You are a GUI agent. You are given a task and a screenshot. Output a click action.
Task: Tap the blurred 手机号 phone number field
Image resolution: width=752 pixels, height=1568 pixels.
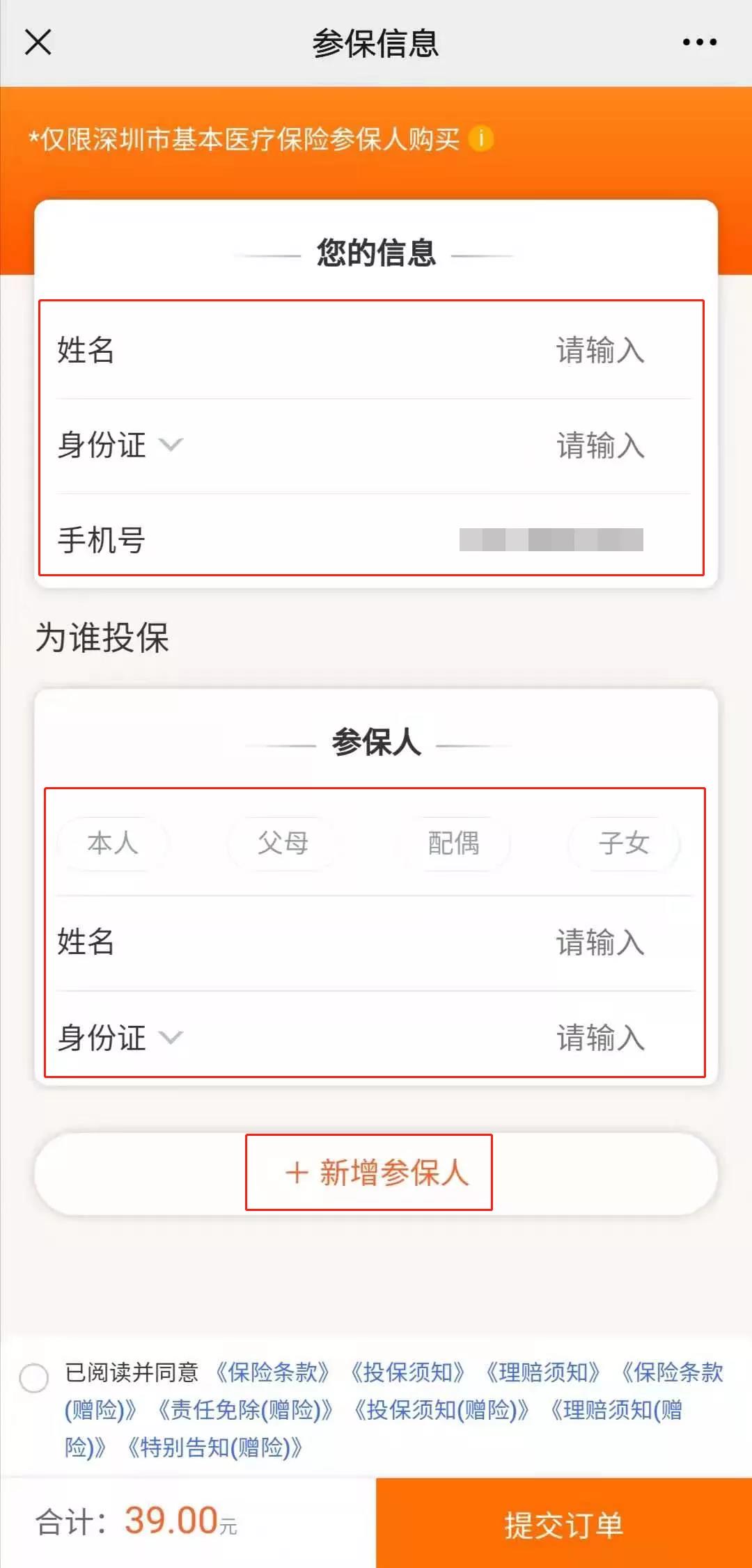point(550,539)
